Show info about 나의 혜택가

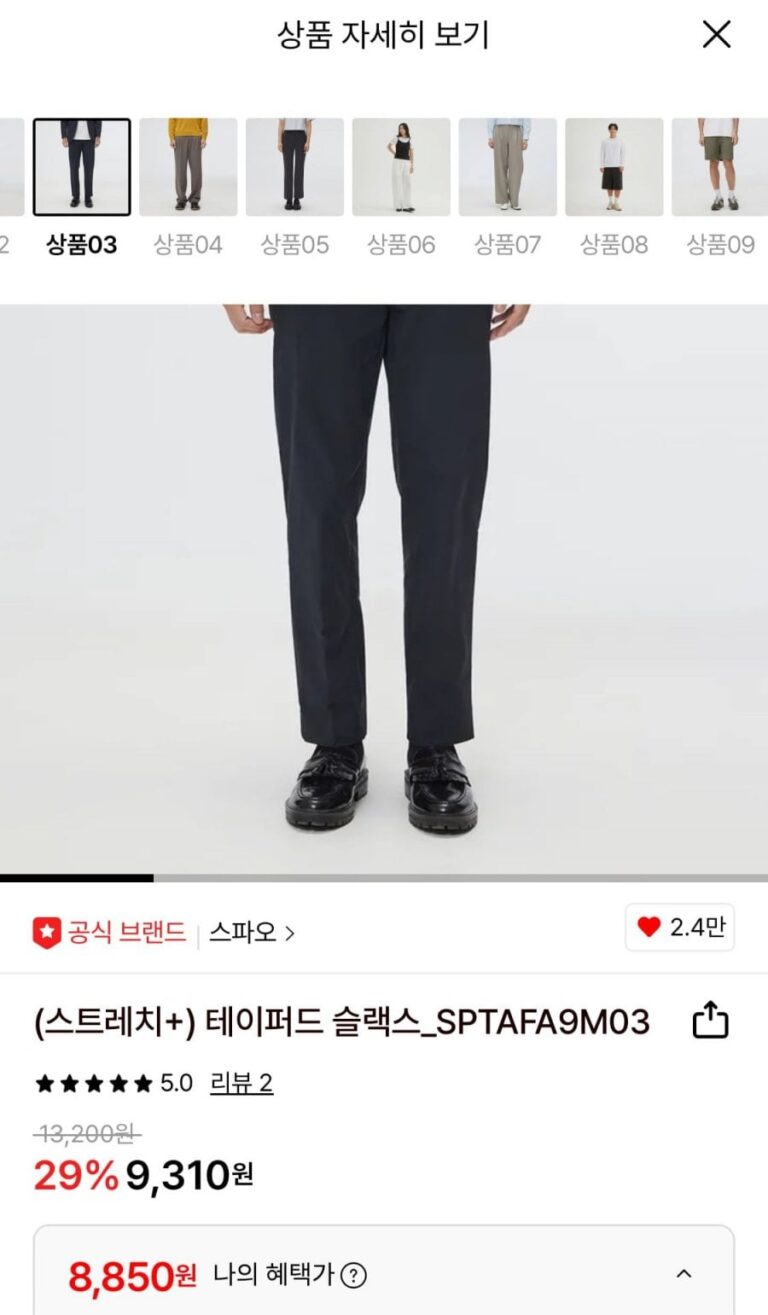coord(353,1275)
